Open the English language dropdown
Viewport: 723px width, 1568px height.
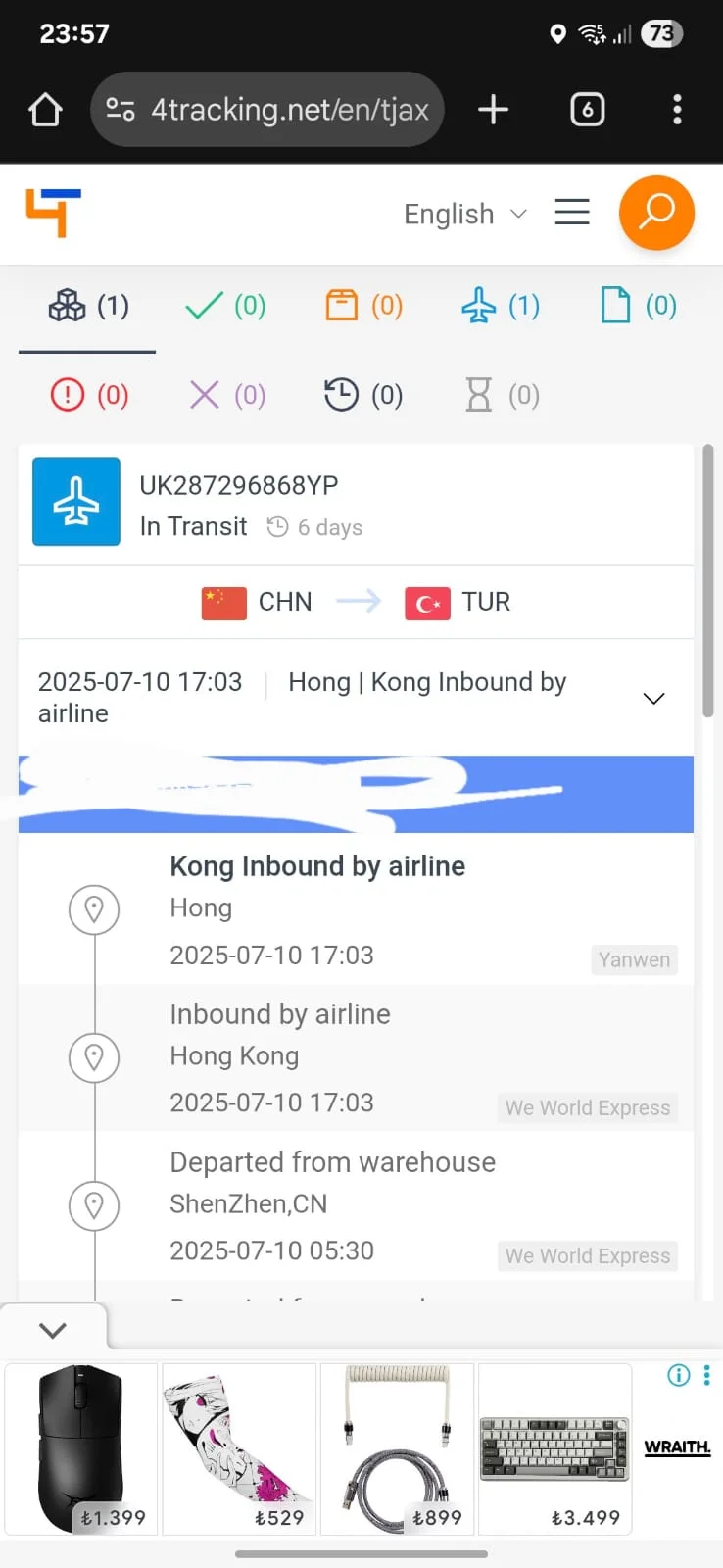(465, 214)
